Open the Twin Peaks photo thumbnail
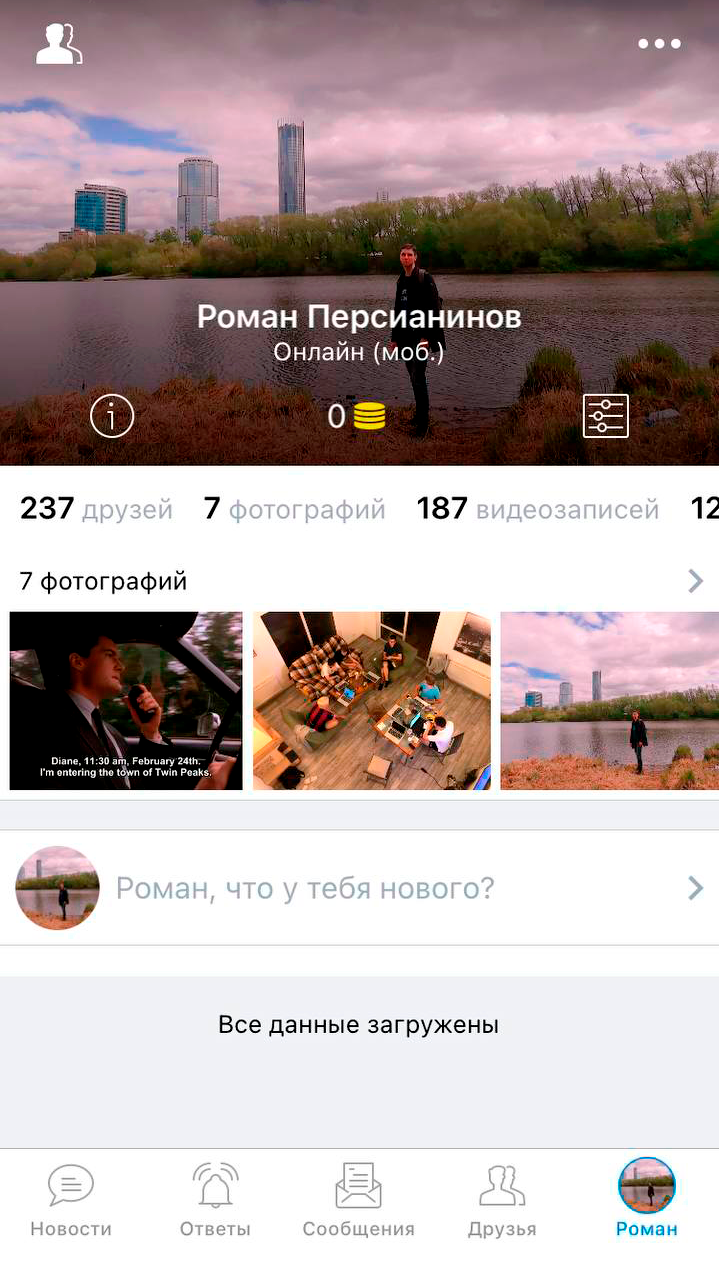 pyautogui.click(x=126, y=701)
